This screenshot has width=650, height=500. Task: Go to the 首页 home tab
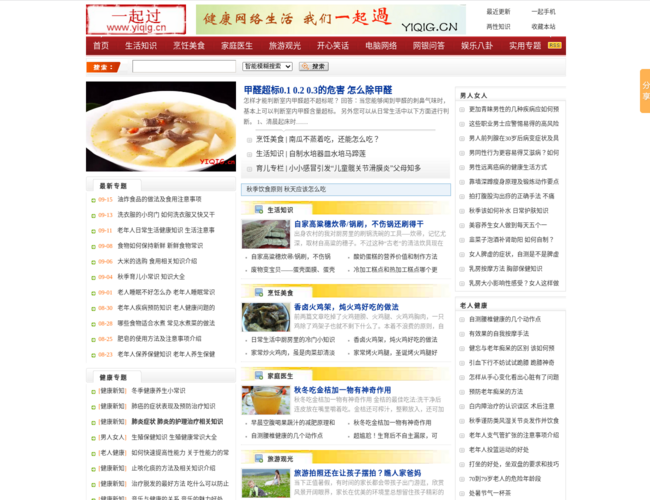pos(101,45)
